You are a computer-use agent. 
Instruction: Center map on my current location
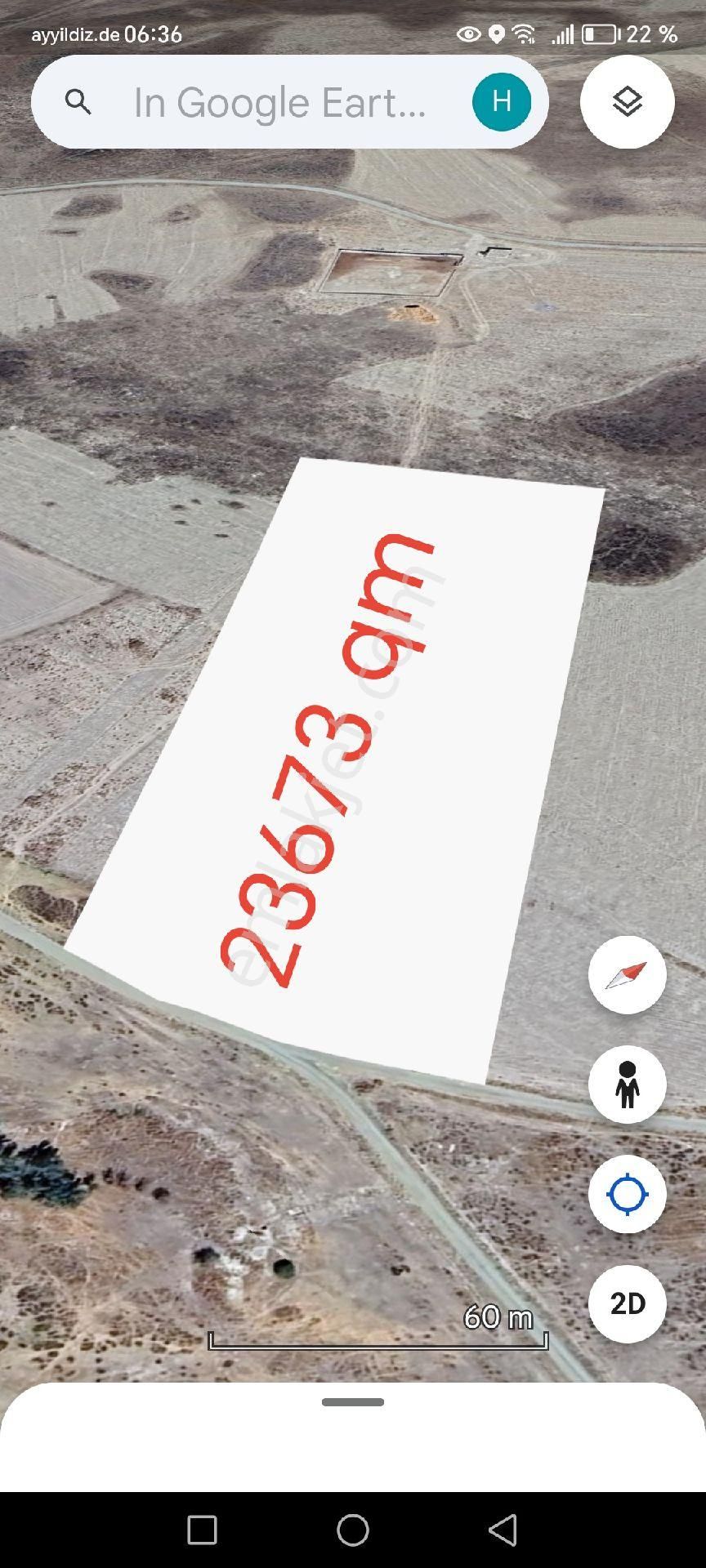(627, 1195)
